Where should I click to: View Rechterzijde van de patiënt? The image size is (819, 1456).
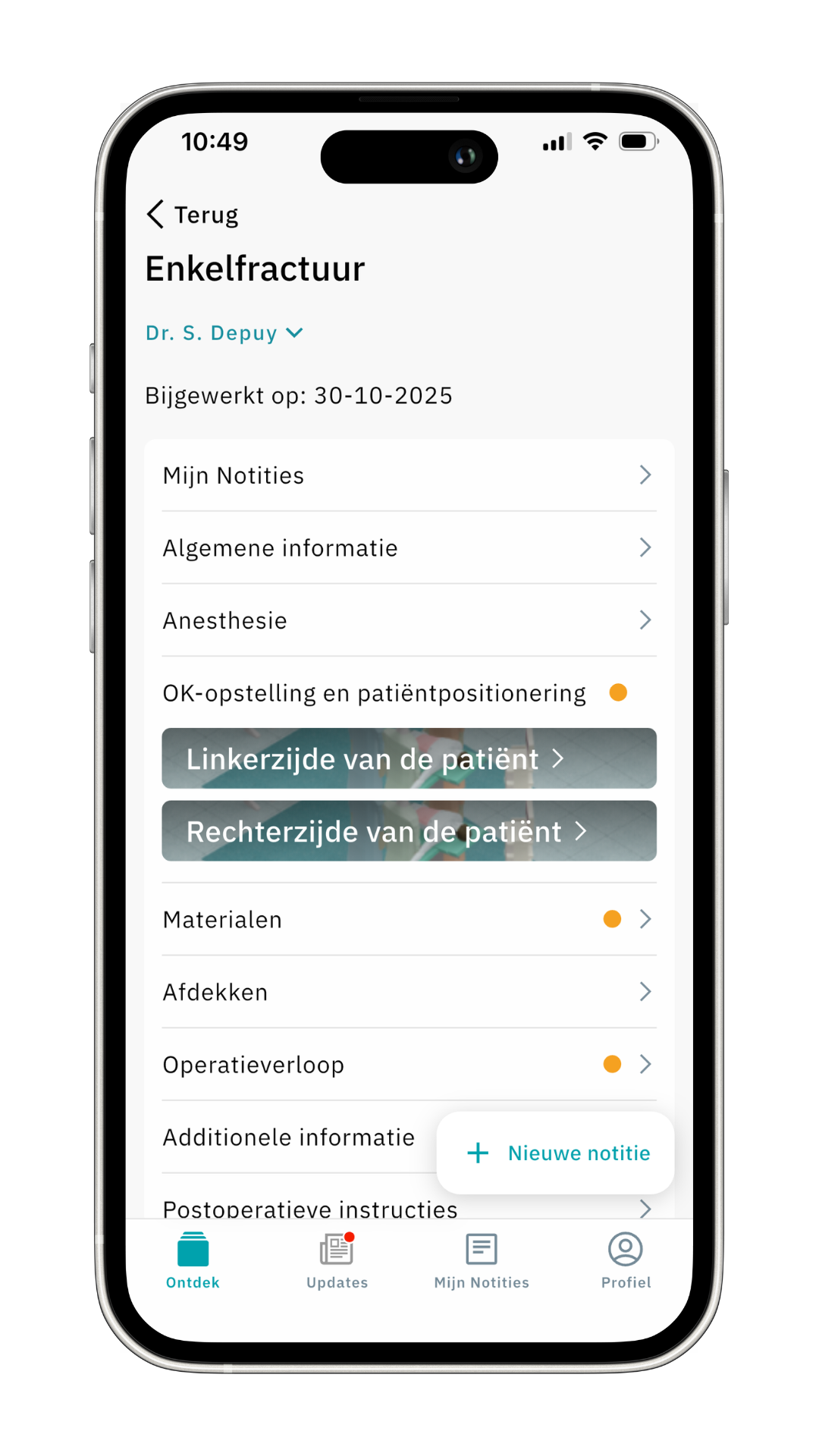click(x=408, y=831)
